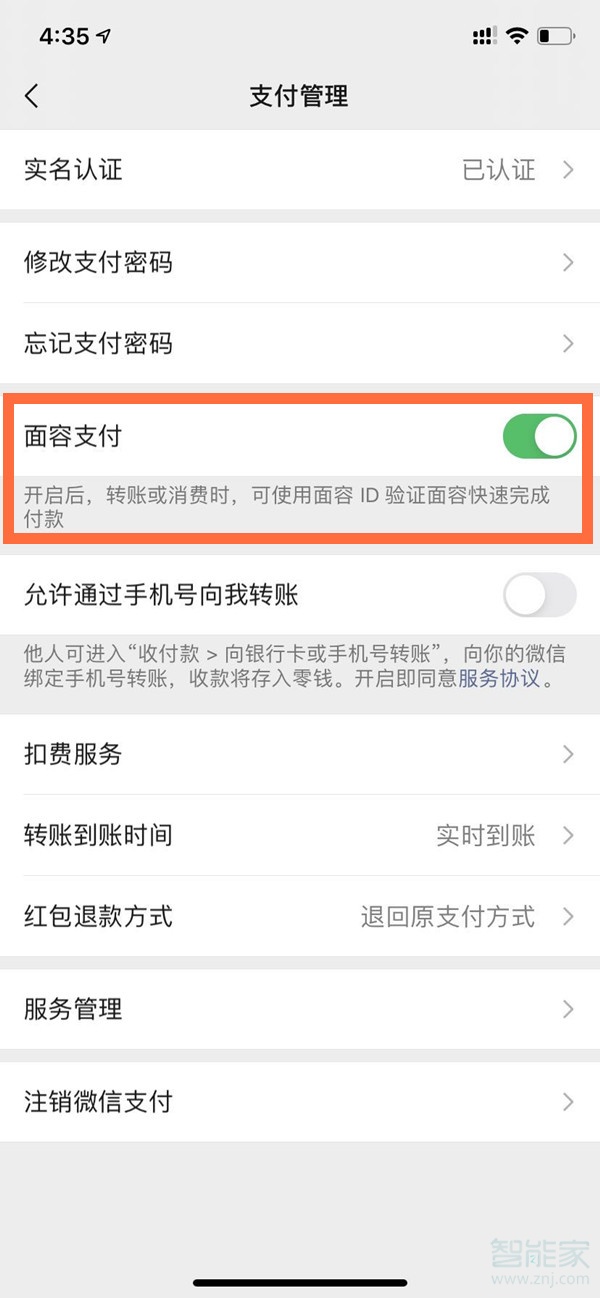Open 红包退款方式 setting

300,916
